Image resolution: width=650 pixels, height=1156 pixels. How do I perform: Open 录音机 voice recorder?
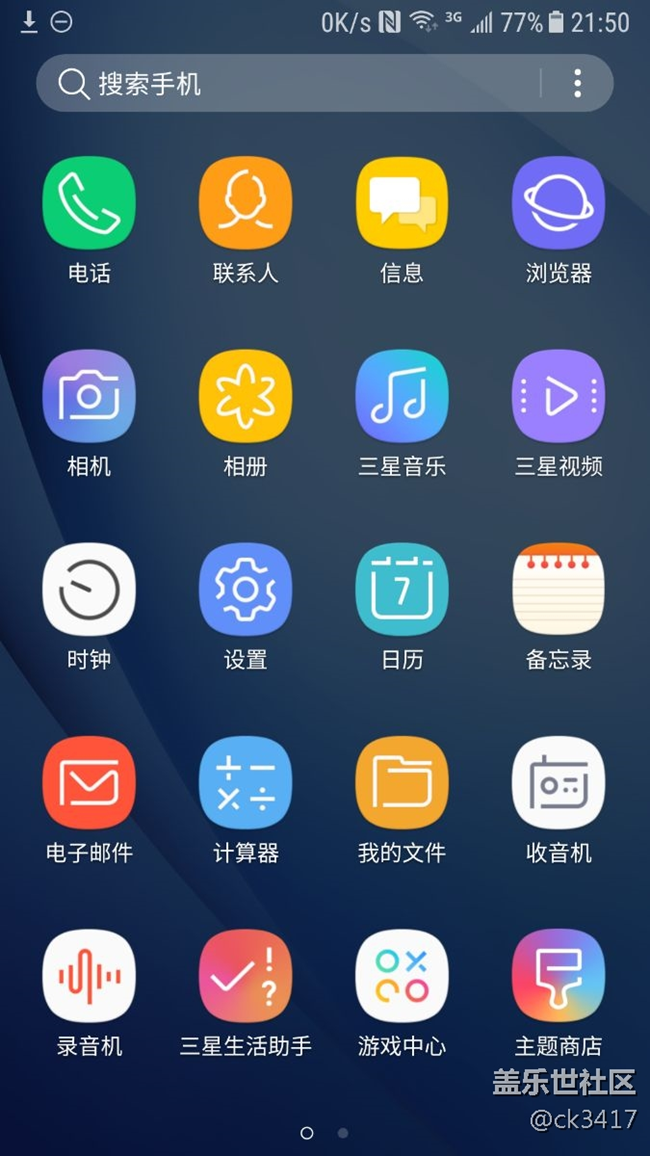[89, 975]
